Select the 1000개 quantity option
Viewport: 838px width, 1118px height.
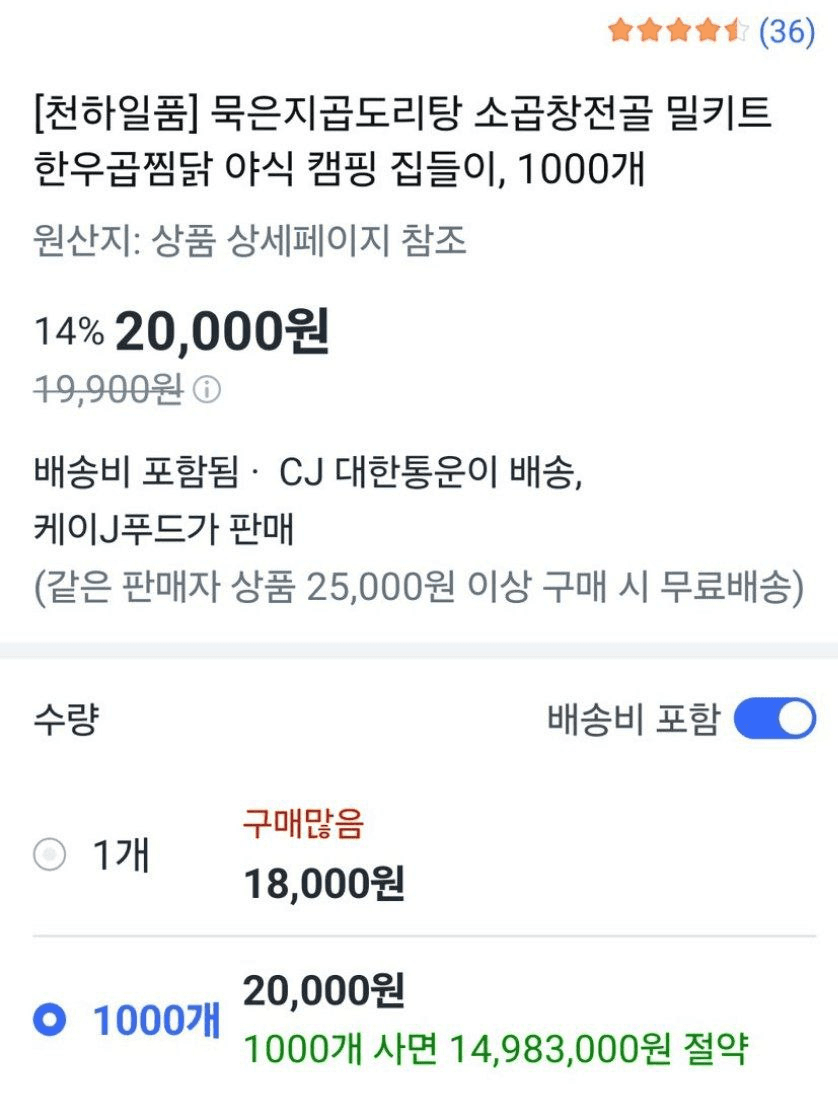[x=50, y=1021]
